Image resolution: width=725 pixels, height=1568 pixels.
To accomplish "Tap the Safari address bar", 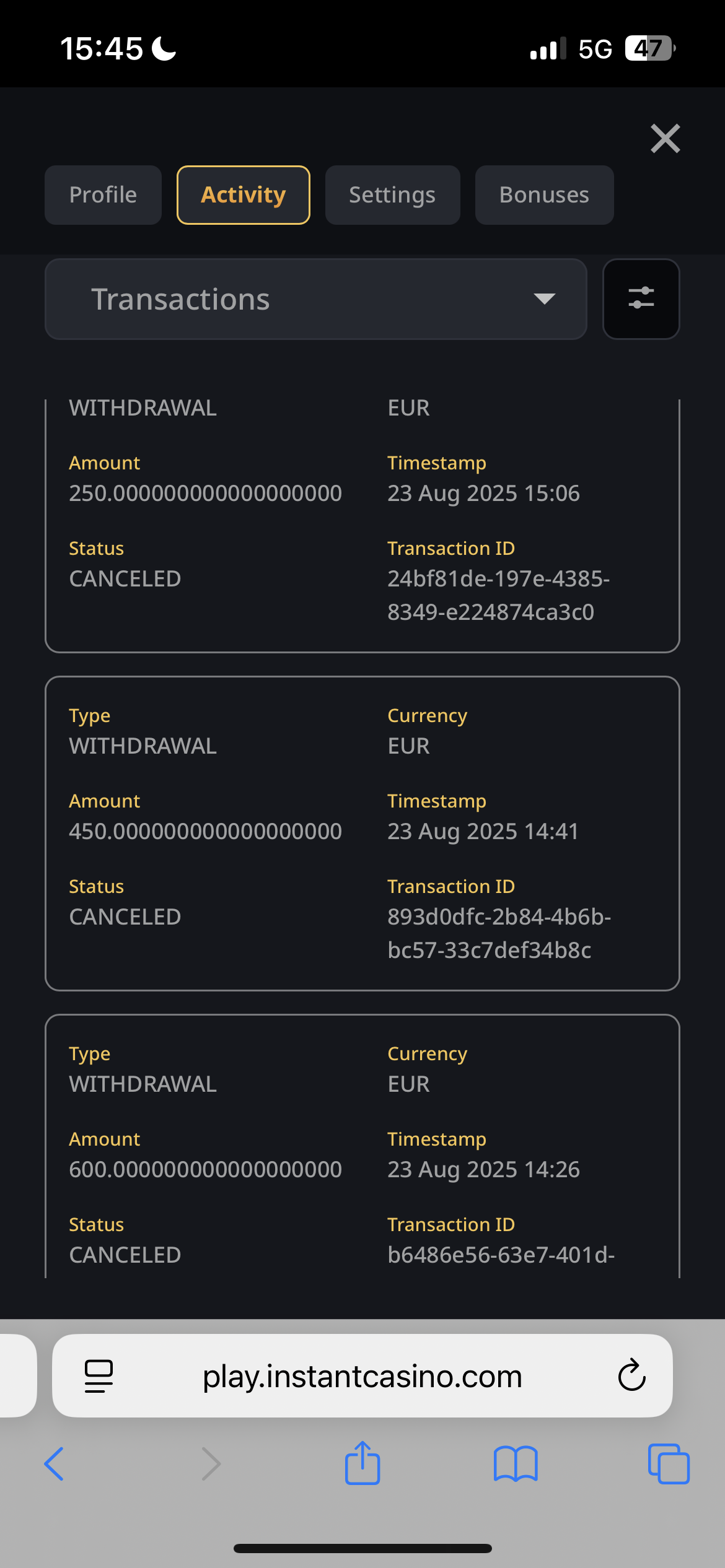I will click(362, 1377).
